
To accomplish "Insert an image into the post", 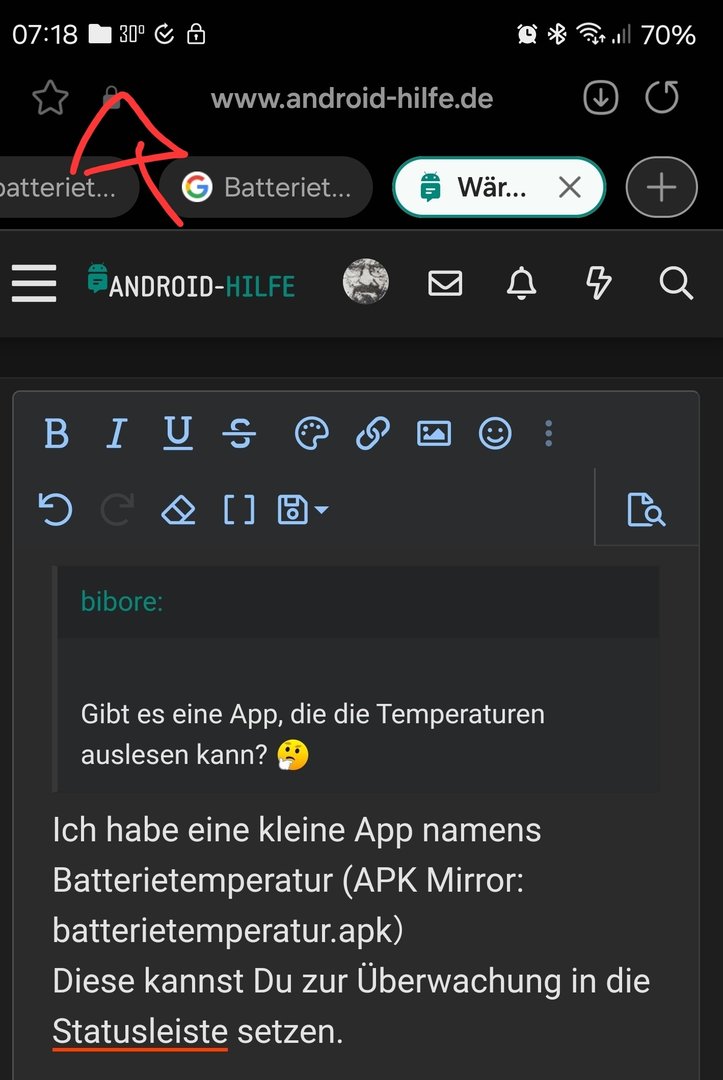I will 434,434.
